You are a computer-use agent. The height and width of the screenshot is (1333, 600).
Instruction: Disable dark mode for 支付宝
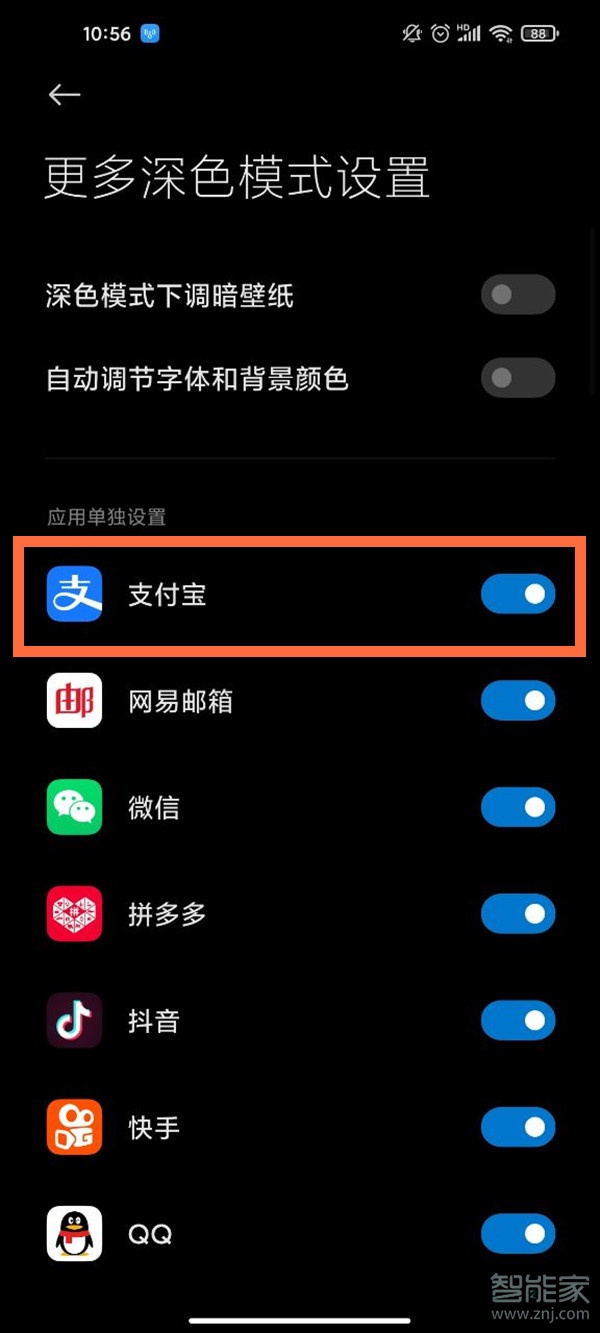pos(517,594)
